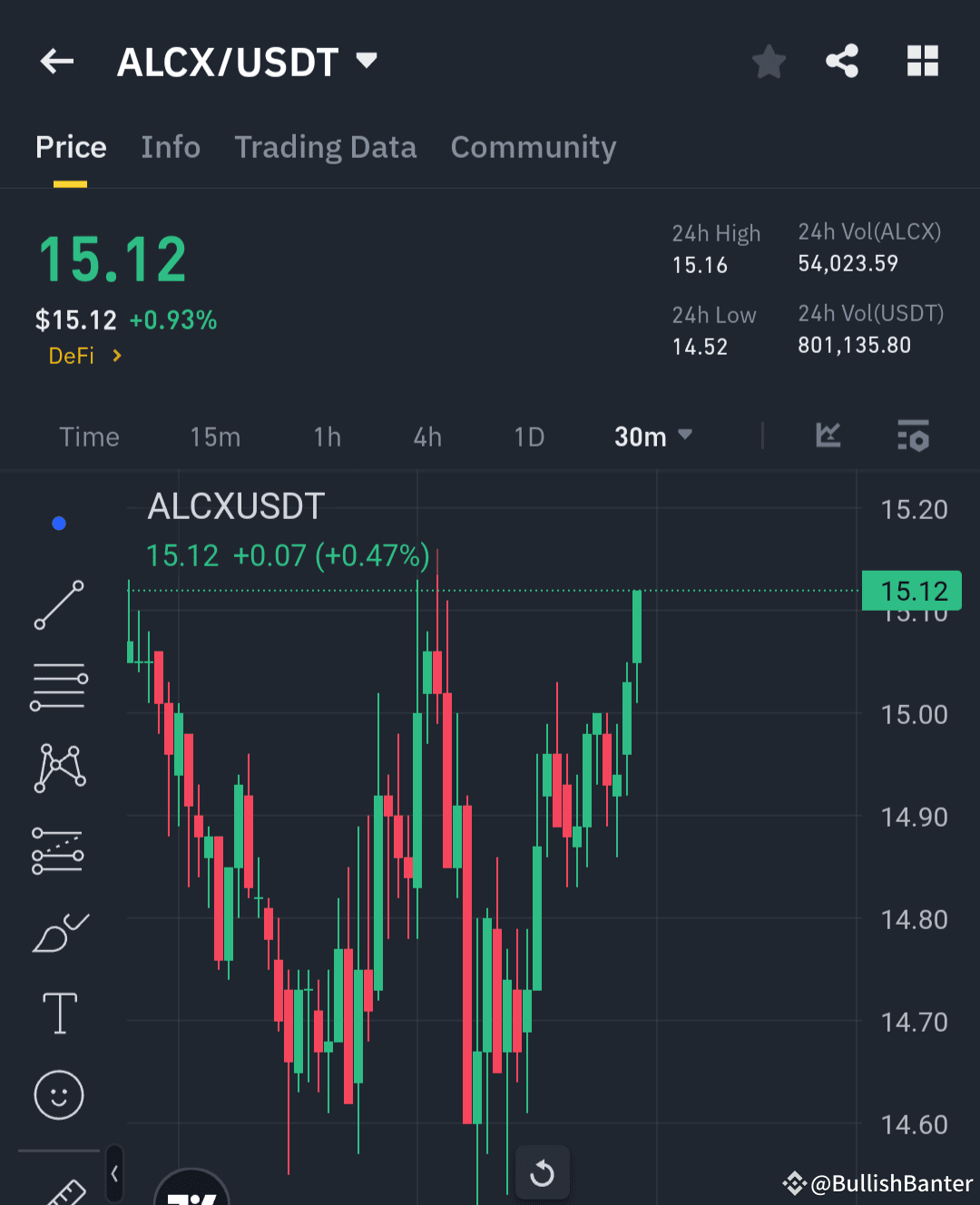Select the horizontal lines drawing tool

tap(59, 686)
